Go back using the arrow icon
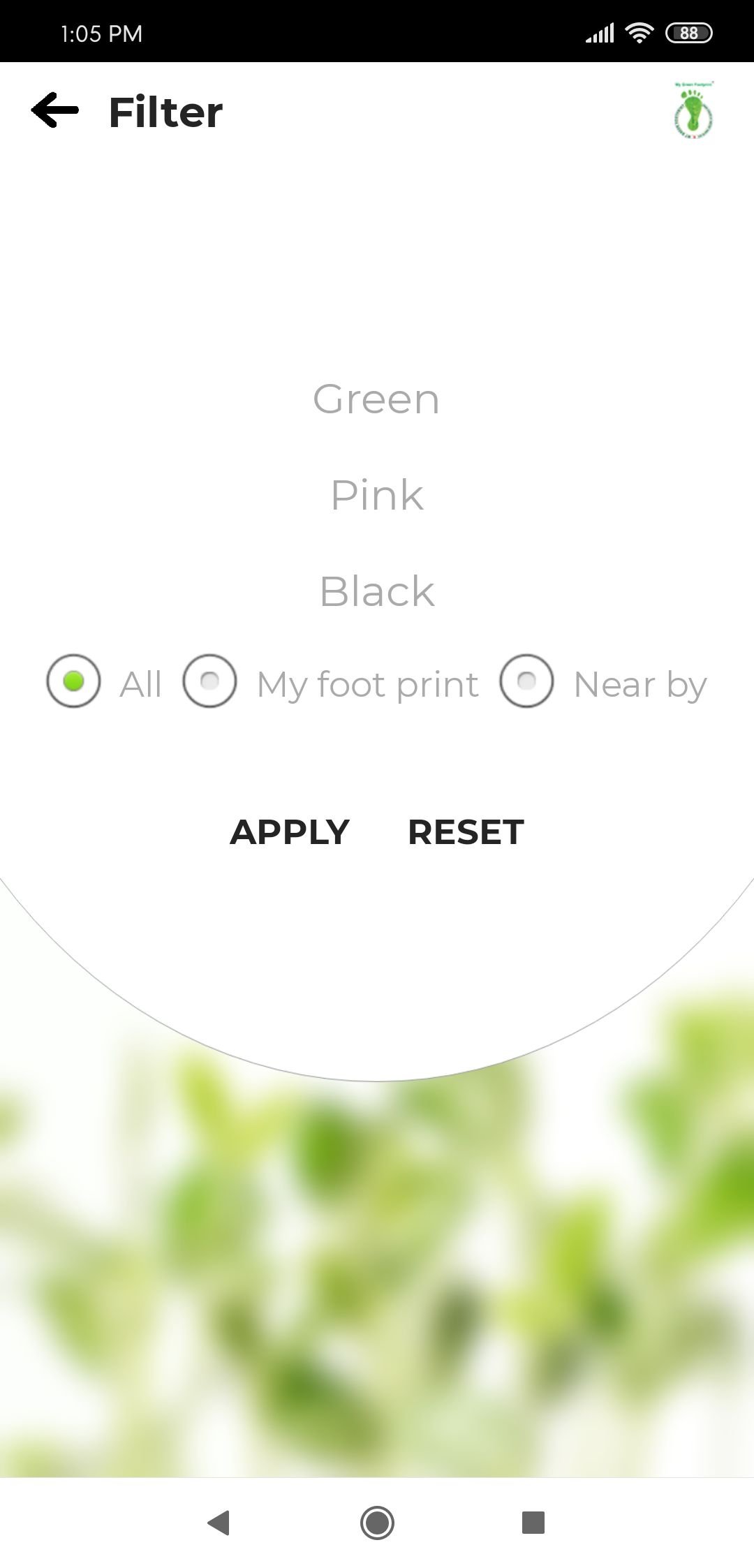This screenshot has width=754, height=1568. pyautogui.click(x=55, y=110)
